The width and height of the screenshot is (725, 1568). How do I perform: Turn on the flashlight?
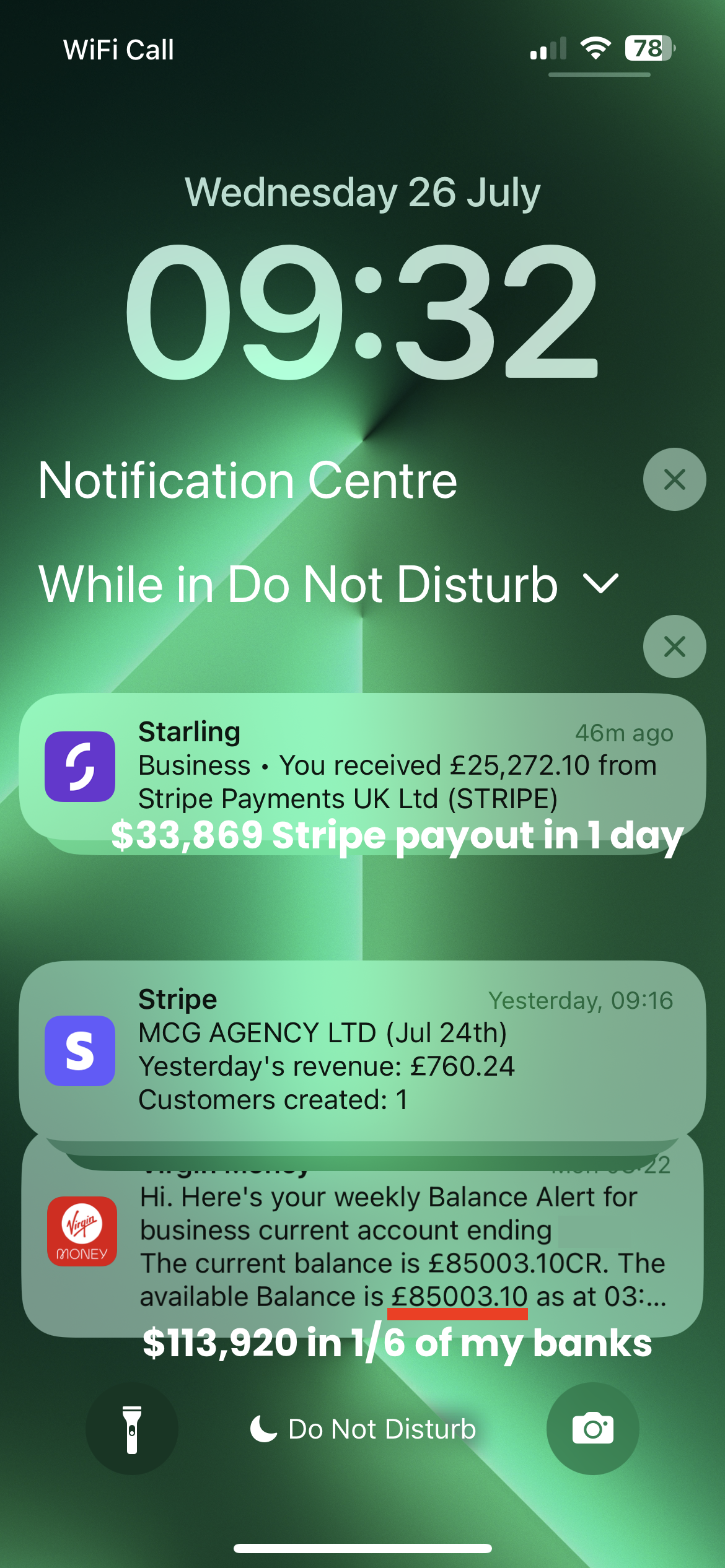(x=132, y=1429)
